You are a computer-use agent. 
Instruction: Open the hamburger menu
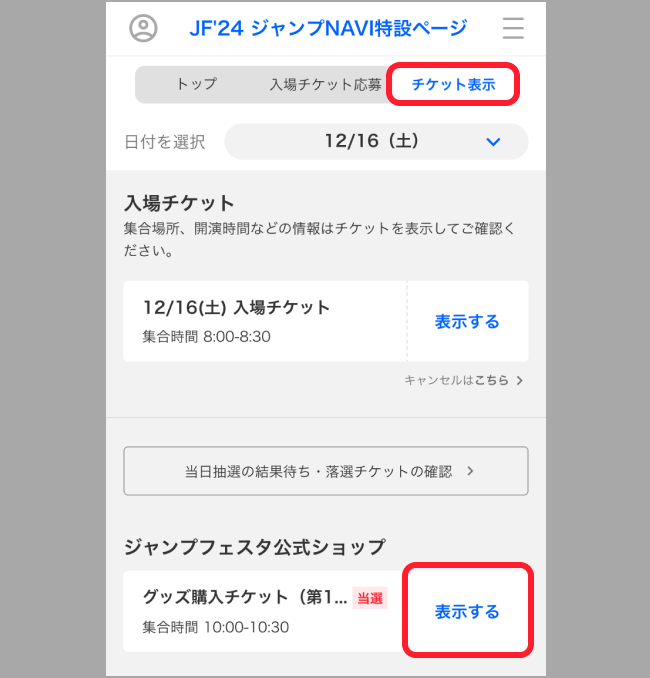[x=513, y=28]
